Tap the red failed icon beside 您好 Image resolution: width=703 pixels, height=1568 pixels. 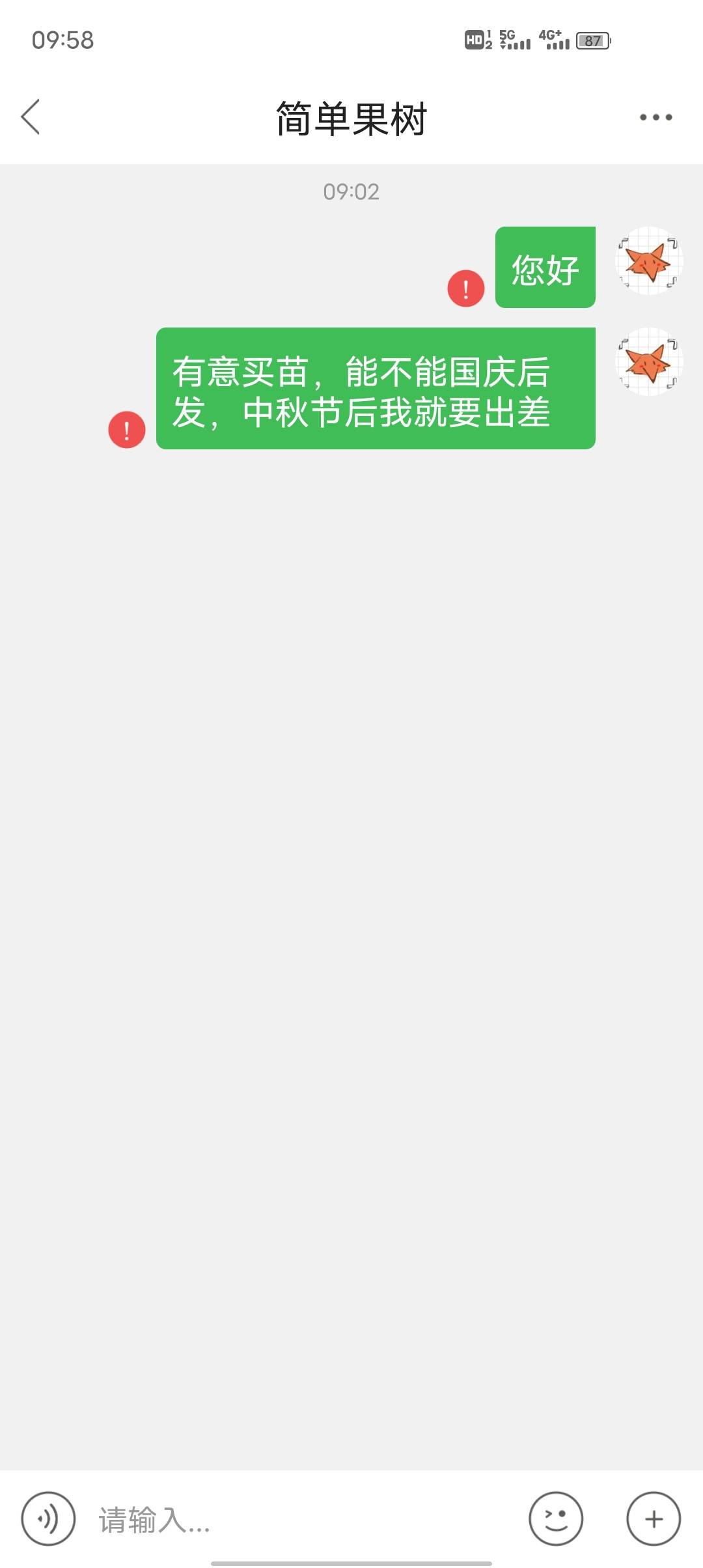(x=466, y=288)
